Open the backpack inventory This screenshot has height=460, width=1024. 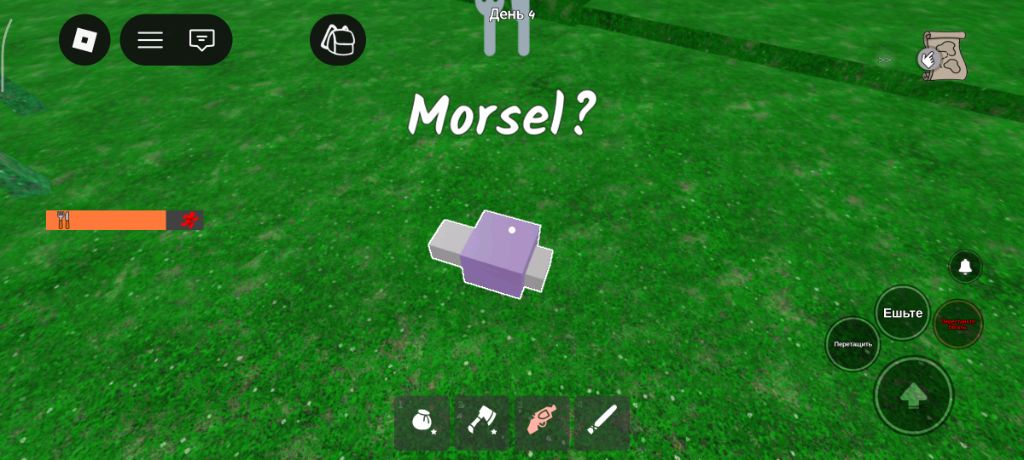[x=338, y=40]
